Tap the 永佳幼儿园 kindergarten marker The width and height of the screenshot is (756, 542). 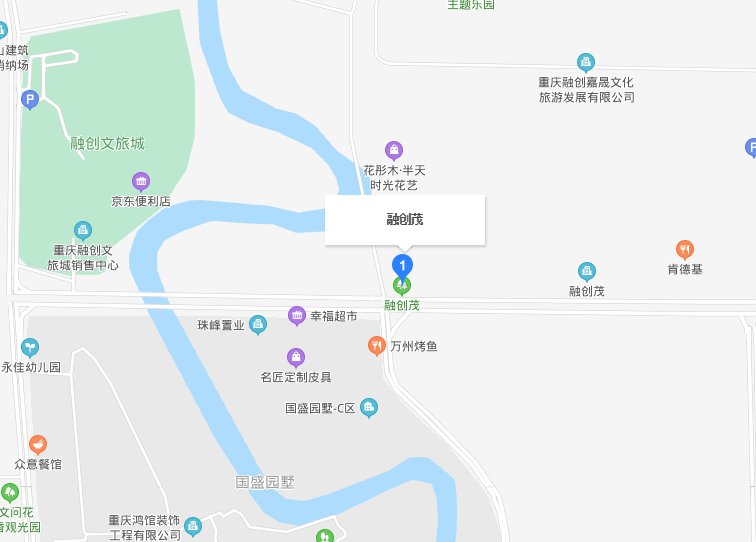[x=31, y=347]
